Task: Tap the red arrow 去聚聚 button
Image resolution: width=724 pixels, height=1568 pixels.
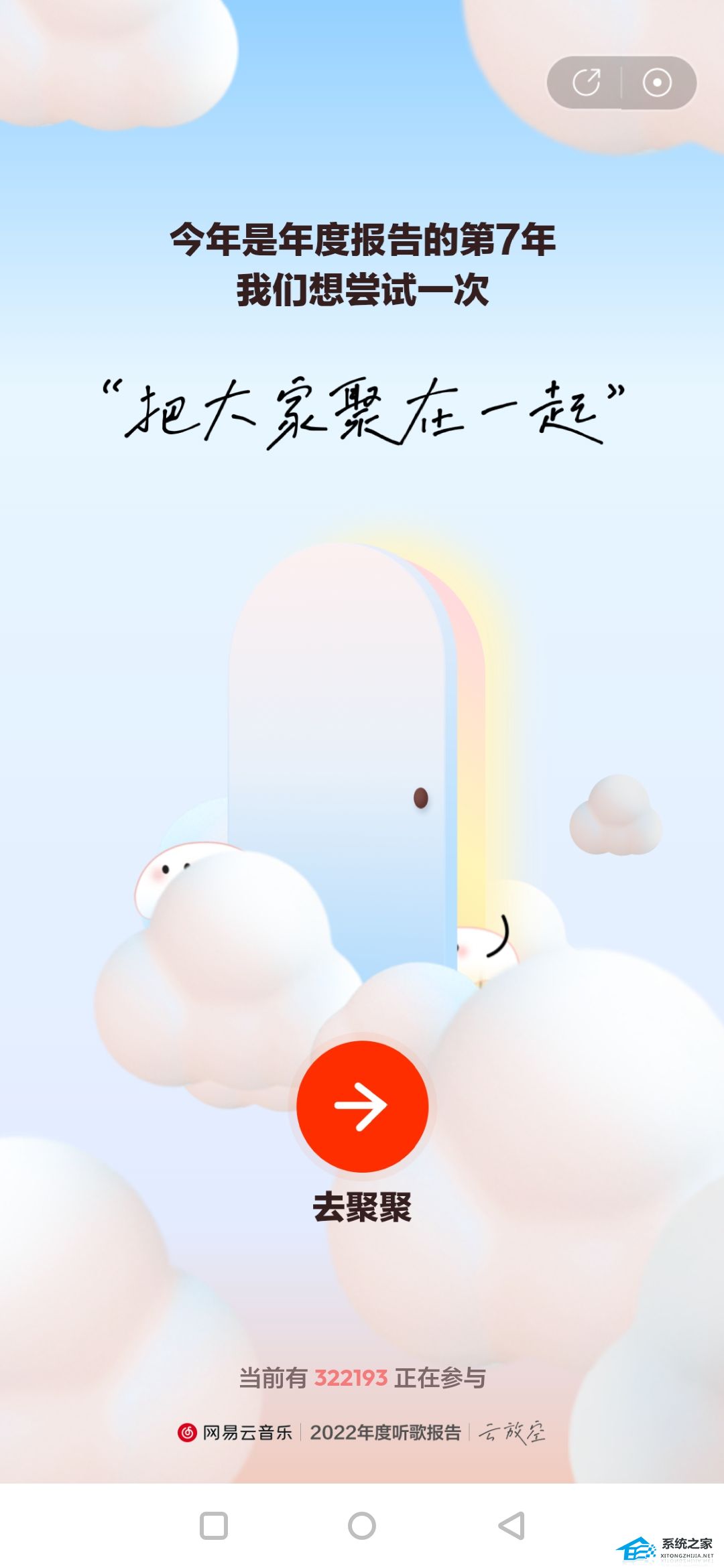Action: pyautogui.click(x=362, y=1106)
